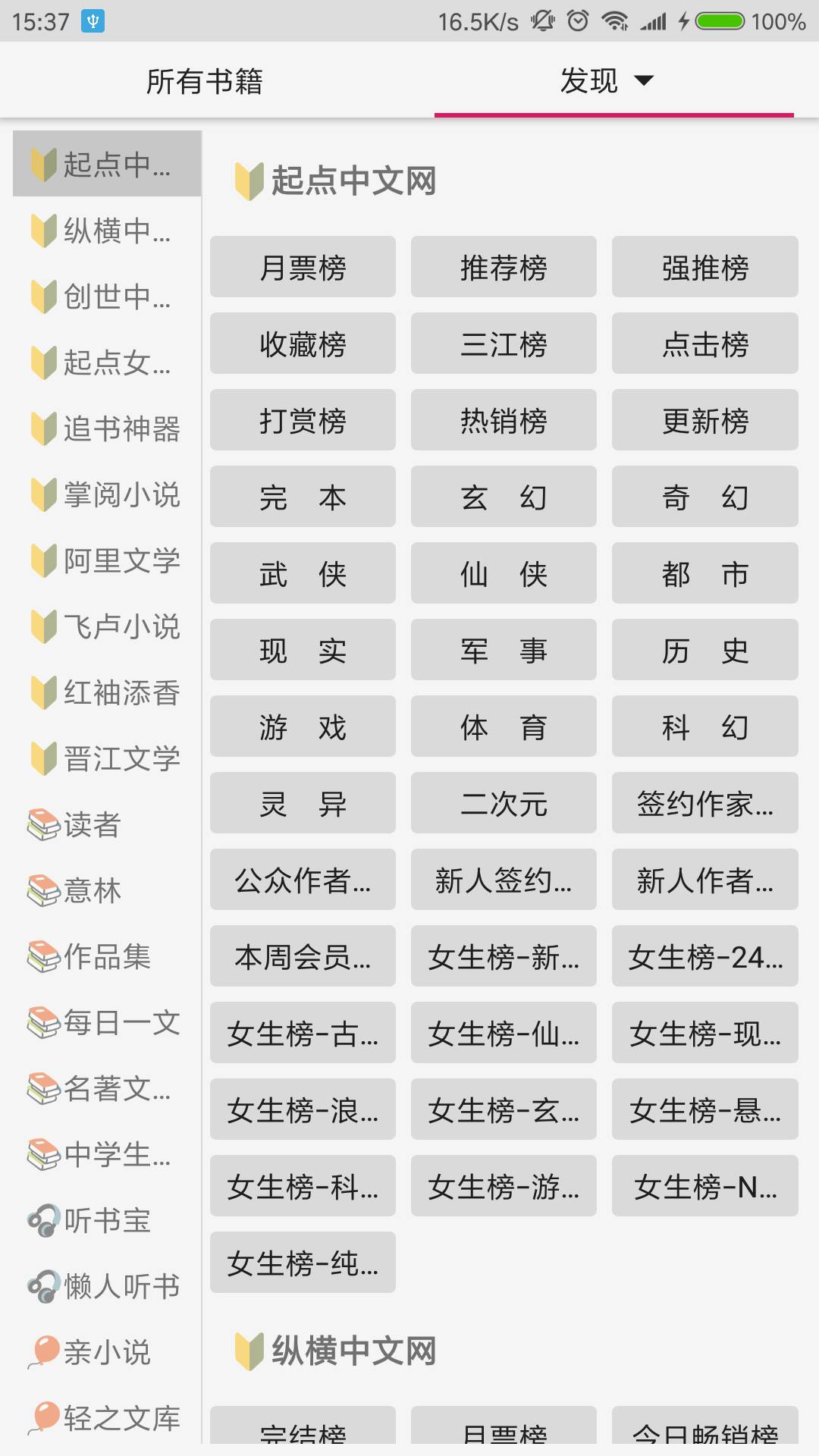Open the 都市 category
This screenshot has width=819, height=1456.
[704, 573]
